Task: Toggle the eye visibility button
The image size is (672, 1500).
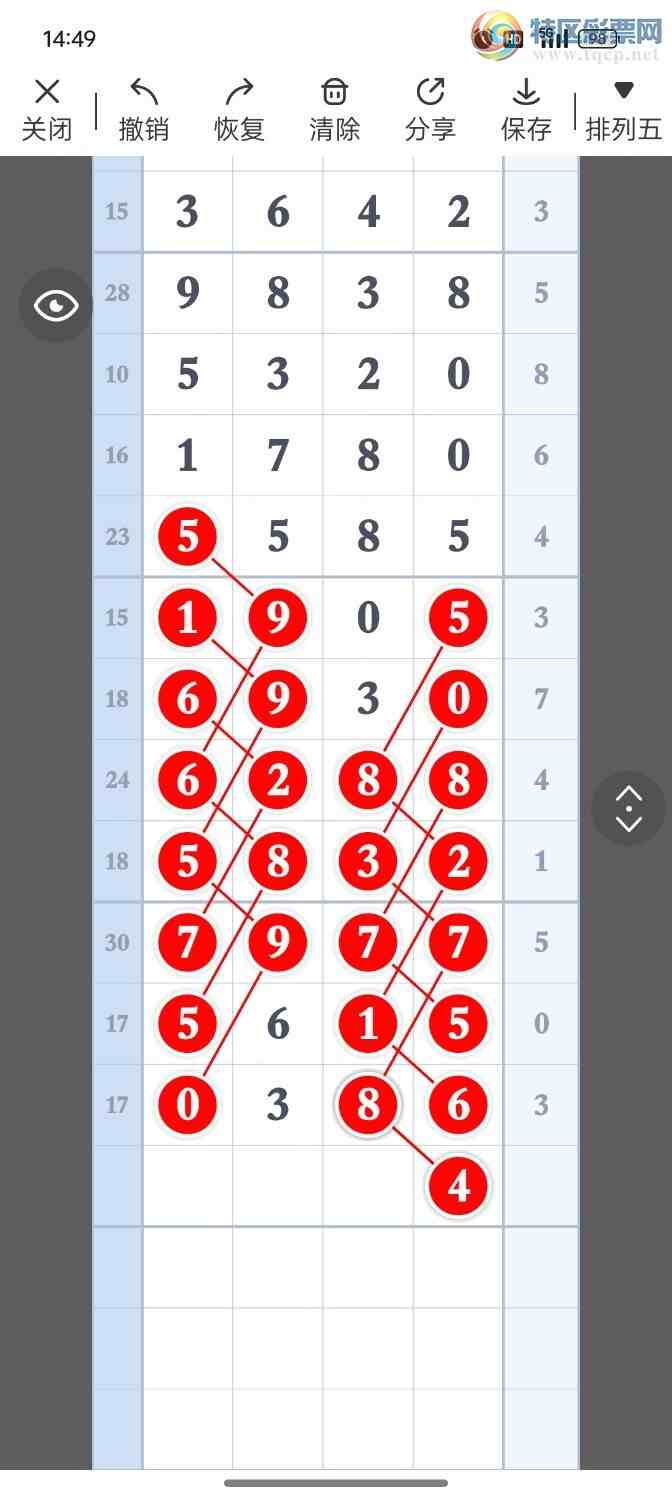Action: (56, 305)
